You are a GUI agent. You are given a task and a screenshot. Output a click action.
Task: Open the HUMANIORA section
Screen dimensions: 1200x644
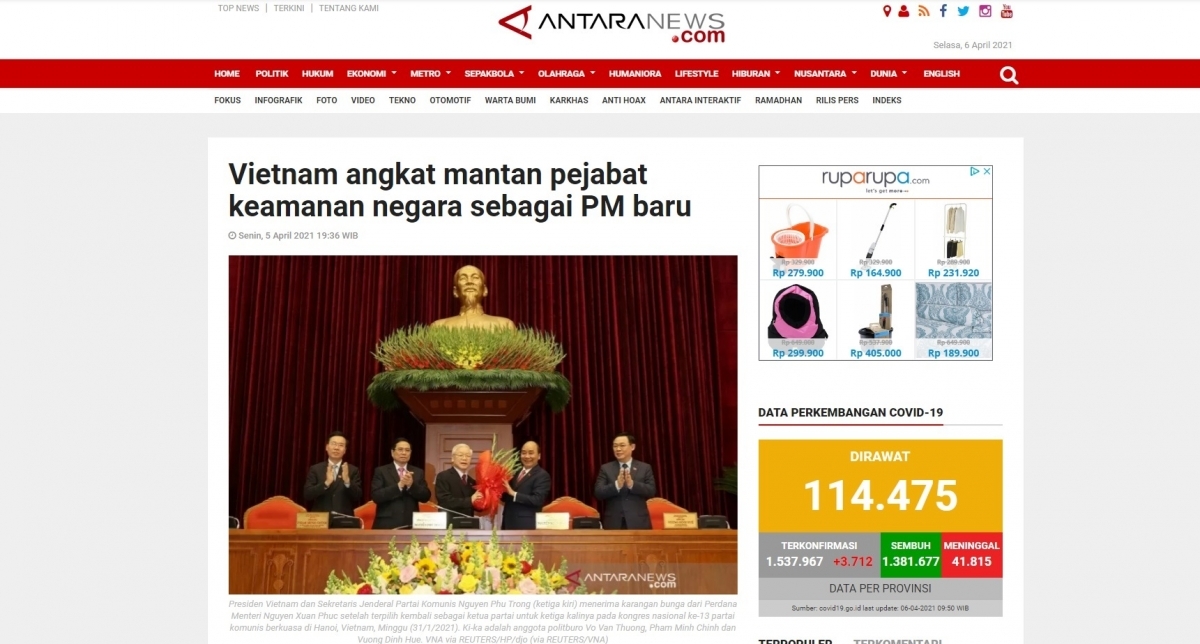tap(634, 74)
